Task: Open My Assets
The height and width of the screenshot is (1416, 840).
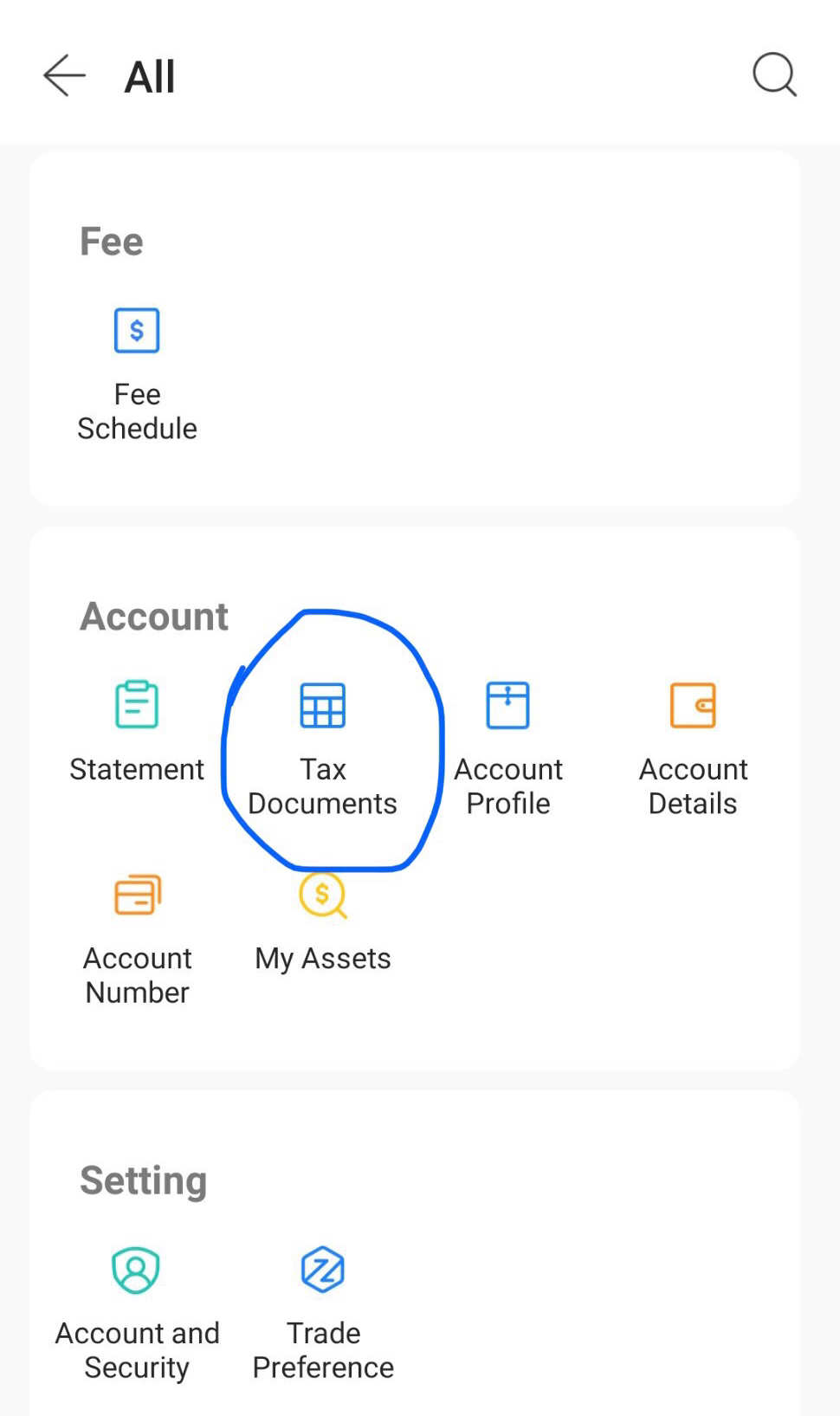Action: click(322, 922)
